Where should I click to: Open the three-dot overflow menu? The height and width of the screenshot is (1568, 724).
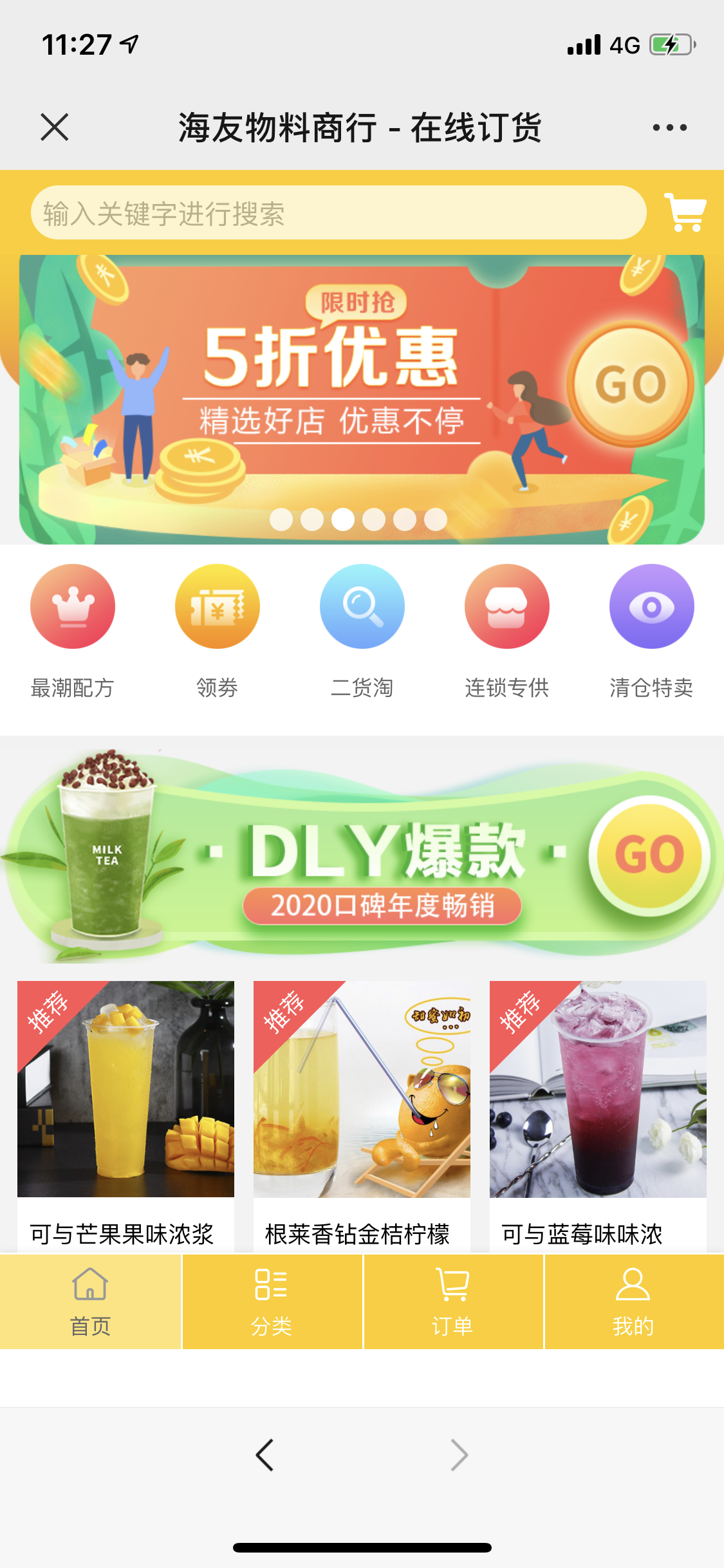pos(669,127)
